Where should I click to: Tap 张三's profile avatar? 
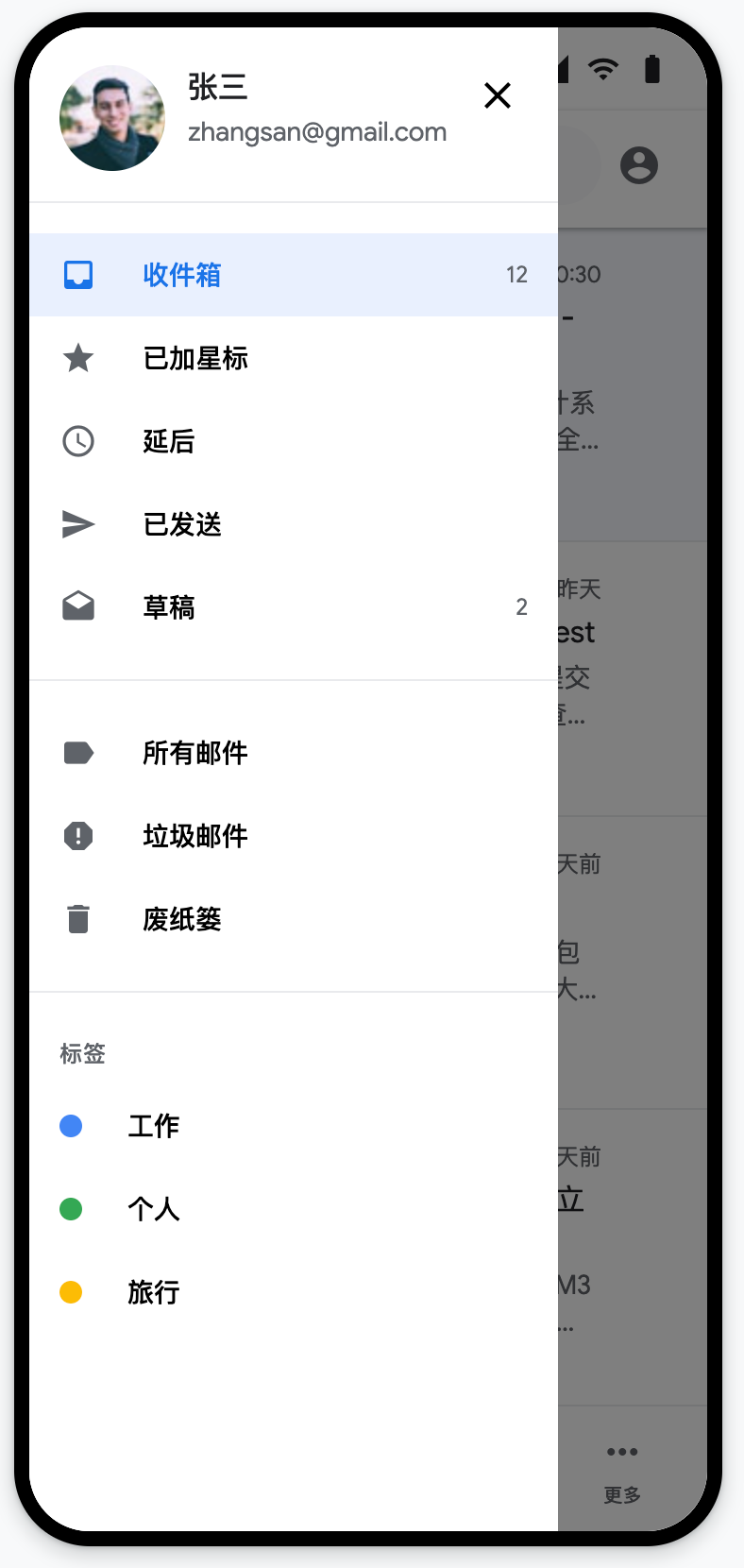(x=112, y=118)
